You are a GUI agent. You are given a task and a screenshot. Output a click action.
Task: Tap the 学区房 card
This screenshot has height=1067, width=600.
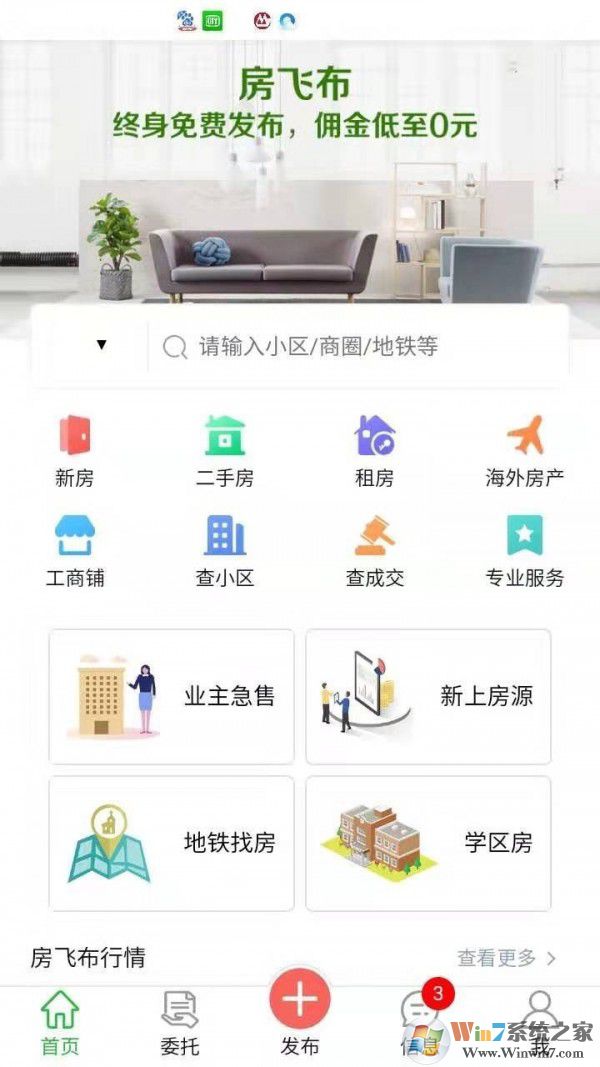point(428,843)
